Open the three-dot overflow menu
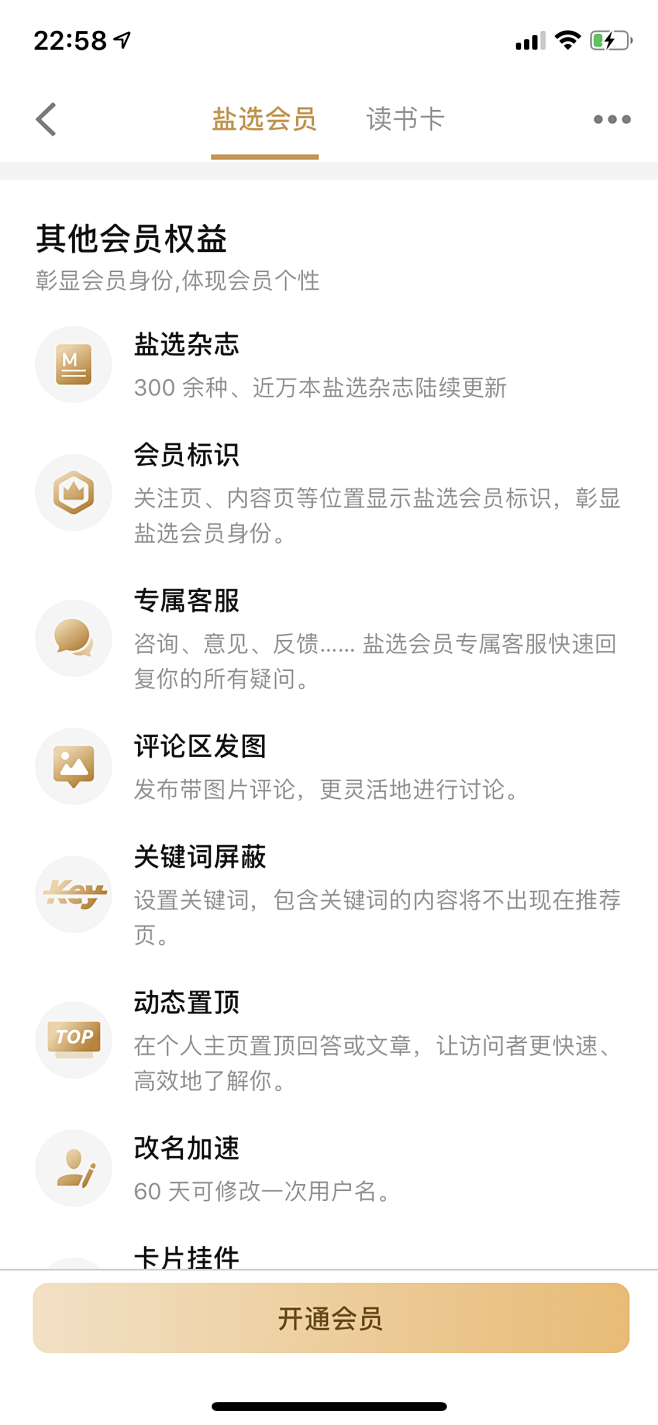The width and height of the screenshot is (658, 1425). pos(611,119)
